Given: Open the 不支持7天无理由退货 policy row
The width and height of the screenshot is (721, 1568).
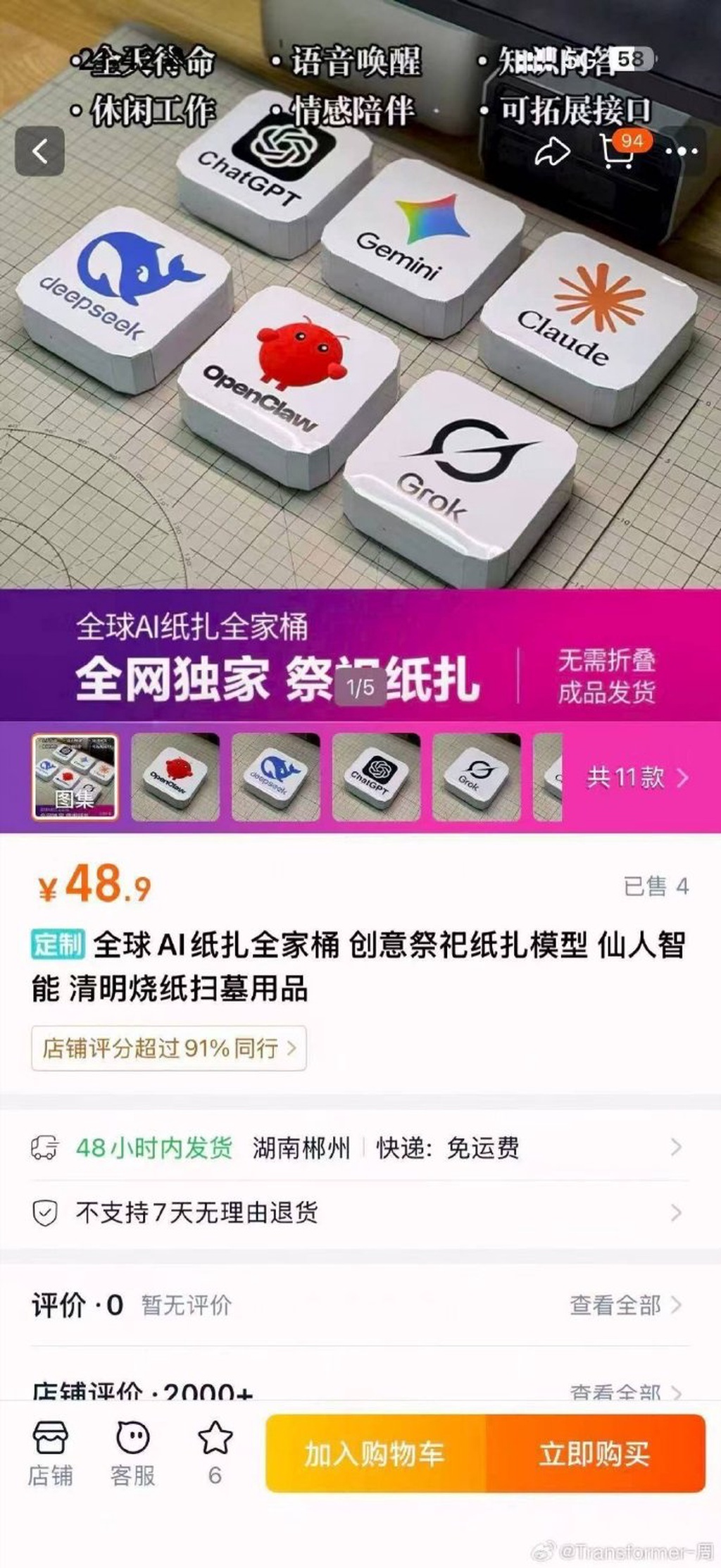Looking at the screenshot, I should [x=359, y=1212].
